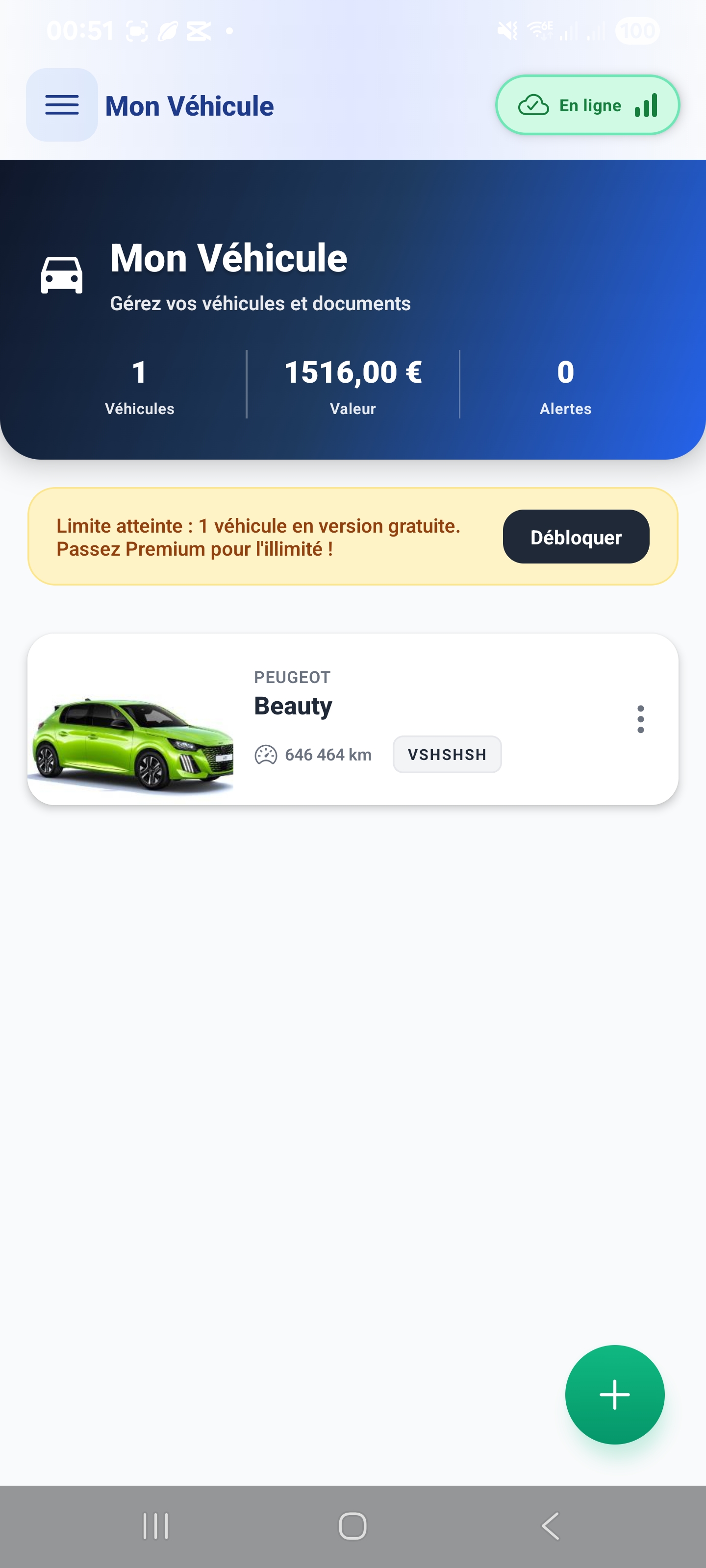This screenshot has width=706, height=1568.
Task: Tap the Alertes counter showing 0
Action: [x=564, y=385]
